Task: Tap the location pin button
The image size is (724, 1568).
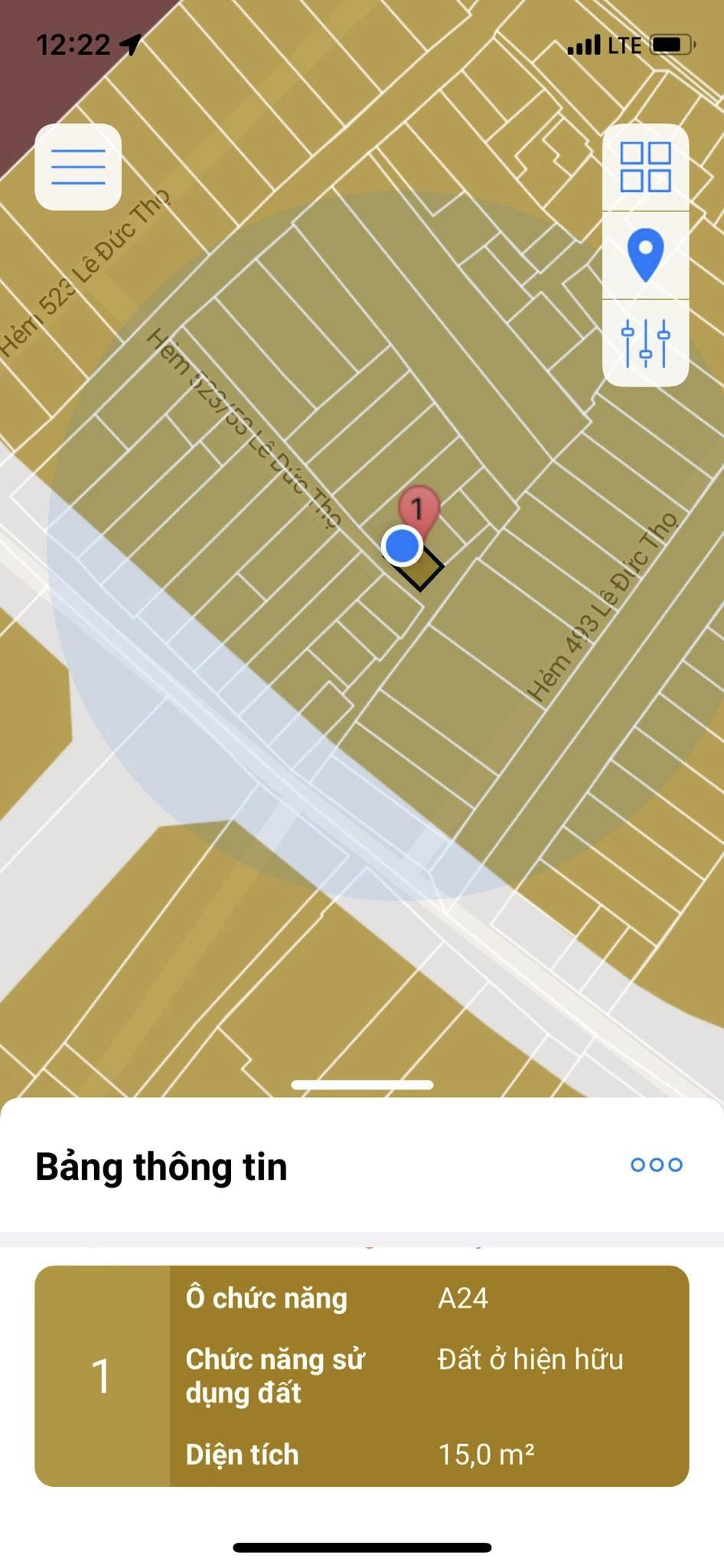Action: 645,254
